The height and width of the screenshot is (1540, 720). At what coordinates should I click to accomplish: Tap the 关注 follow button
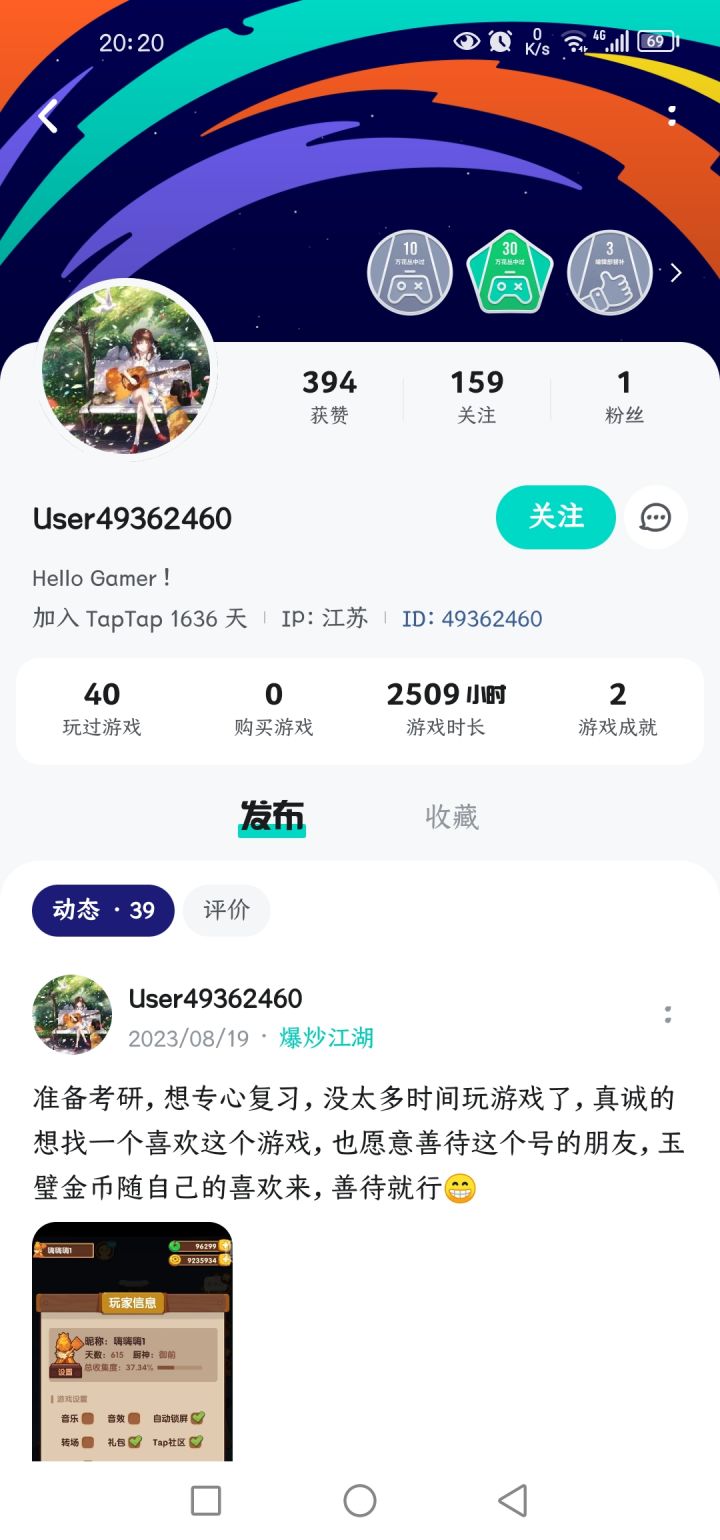(x=555, y=517)
